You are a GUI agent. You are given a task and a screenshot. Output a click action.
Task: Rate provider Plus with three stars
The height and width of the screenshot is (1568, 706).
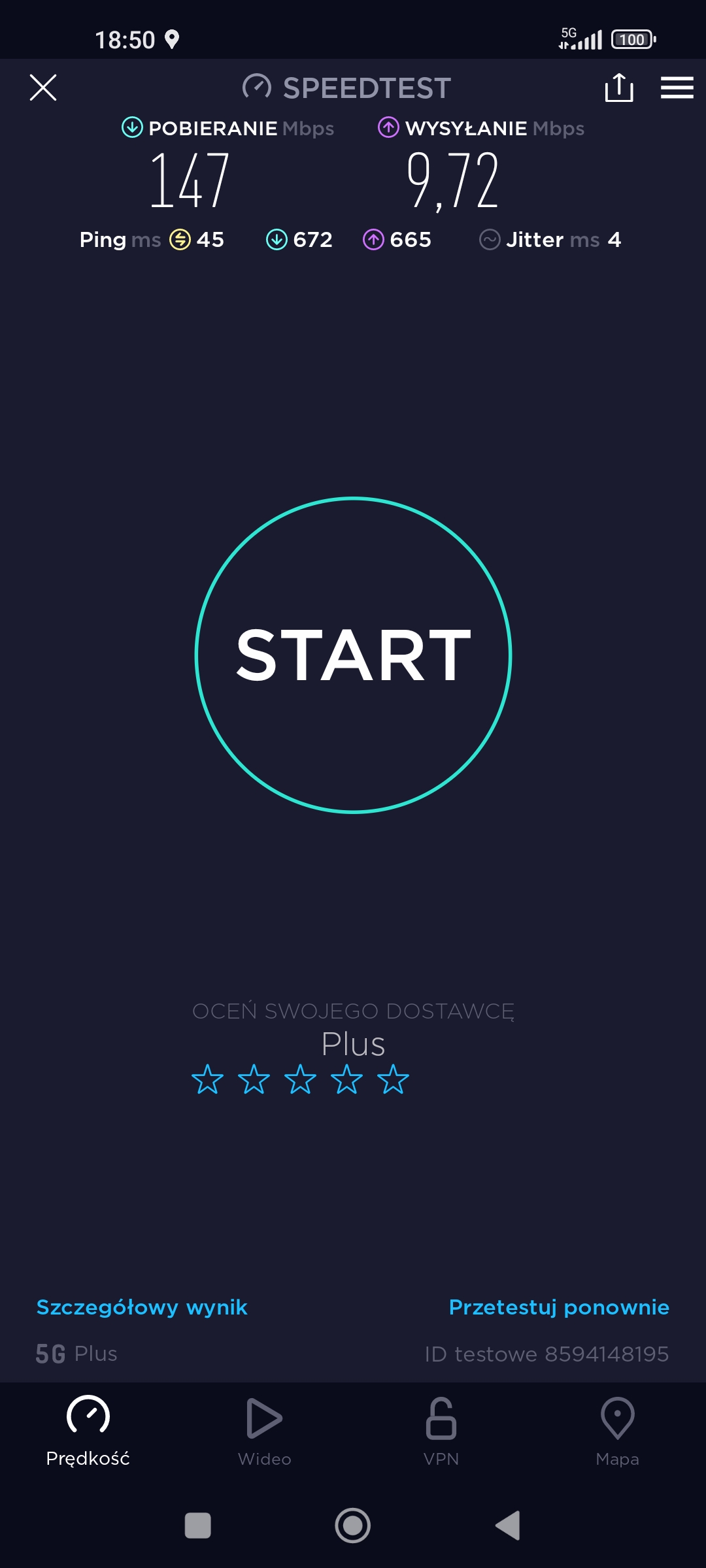pos(300,1079)
